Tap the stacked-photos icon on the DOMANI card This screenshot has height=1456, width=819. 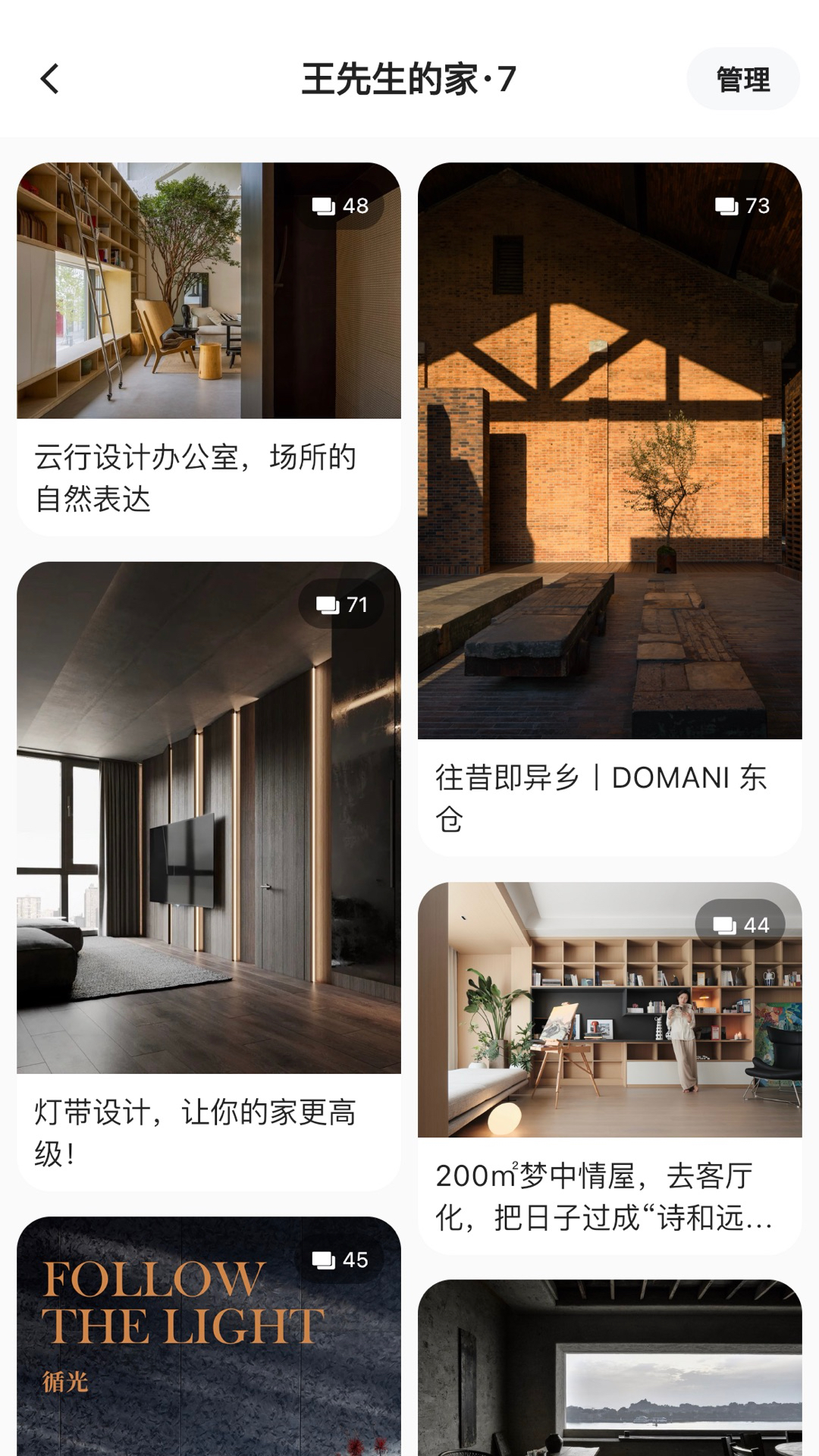coord(726,205)
